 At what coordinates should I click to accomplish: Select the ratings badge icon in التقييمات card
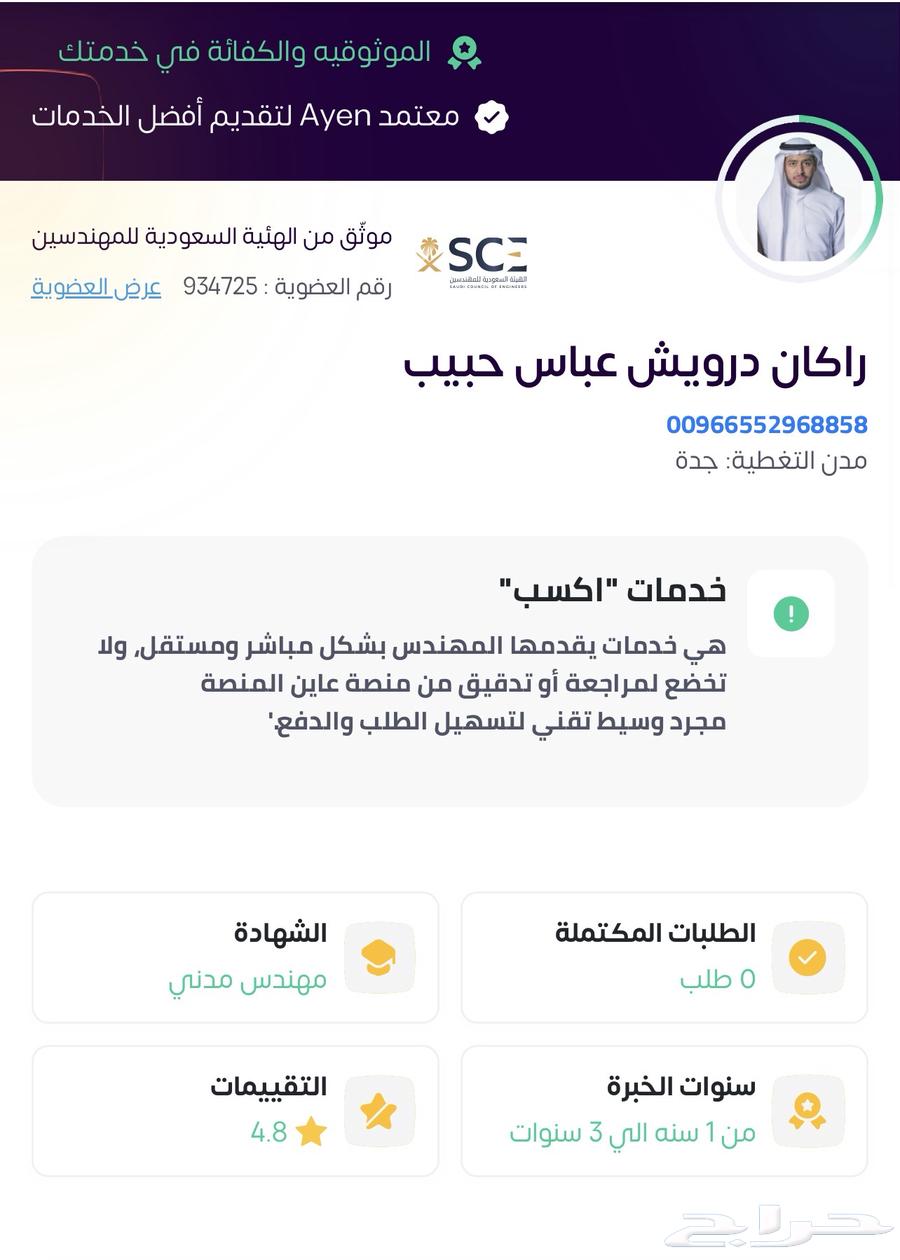click(x=379, y=1110)
